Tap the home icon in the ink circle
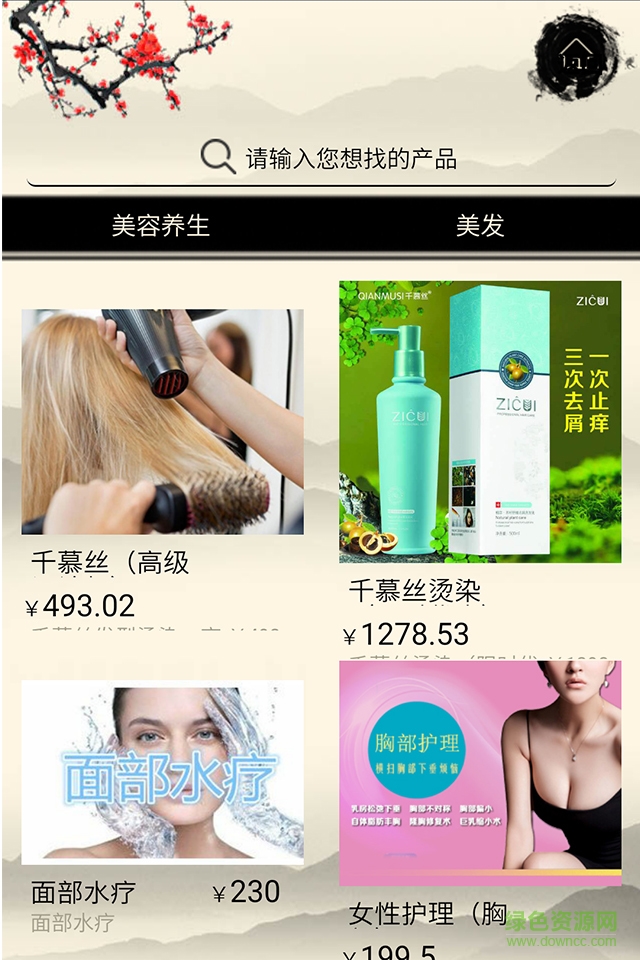Screen dimensions: 640x960 [x=574, y=53]
